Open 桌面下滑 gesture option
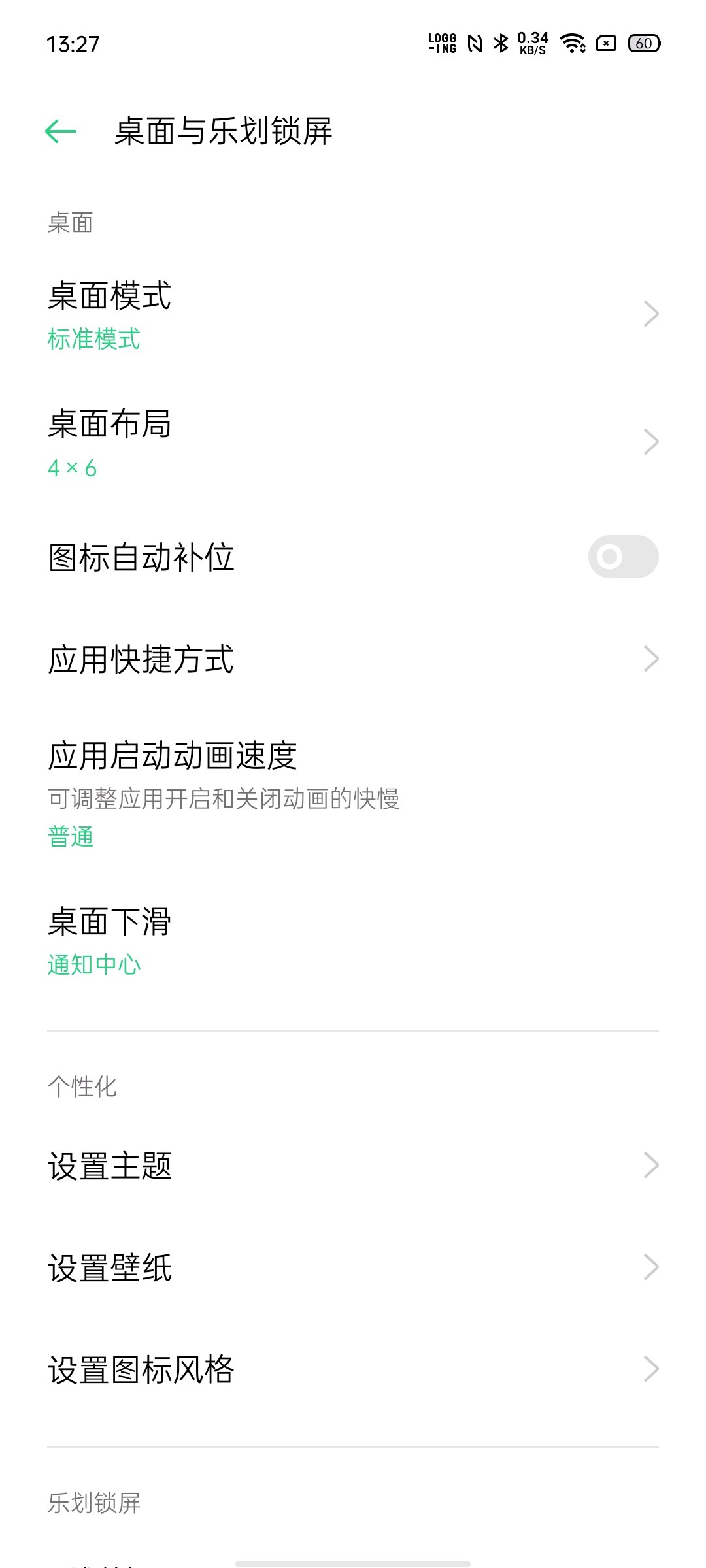 coord(353,941)
